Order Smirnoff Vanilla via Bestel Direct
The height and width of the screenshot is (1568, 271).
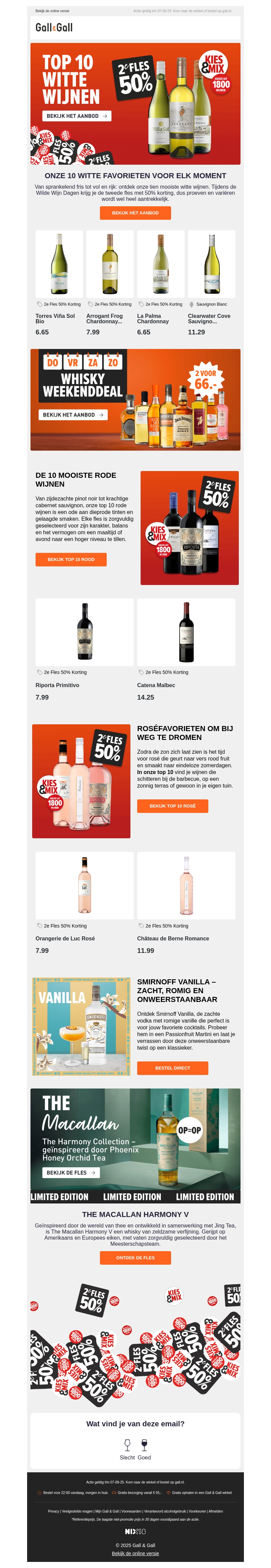click(173, 1068)
